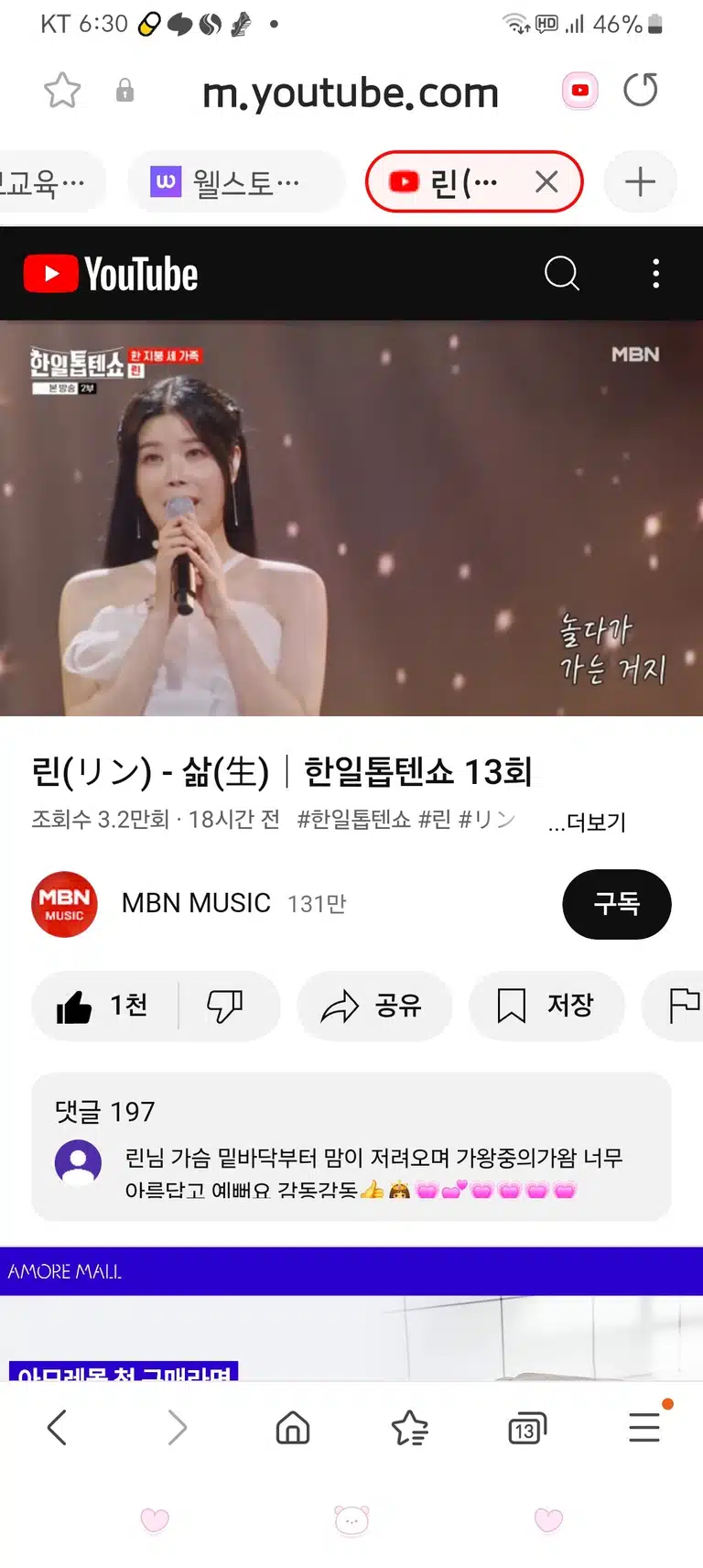Open the YouTube overflow menu
The height and width of the screenshot is (1568, 703).
click(655, 273)
